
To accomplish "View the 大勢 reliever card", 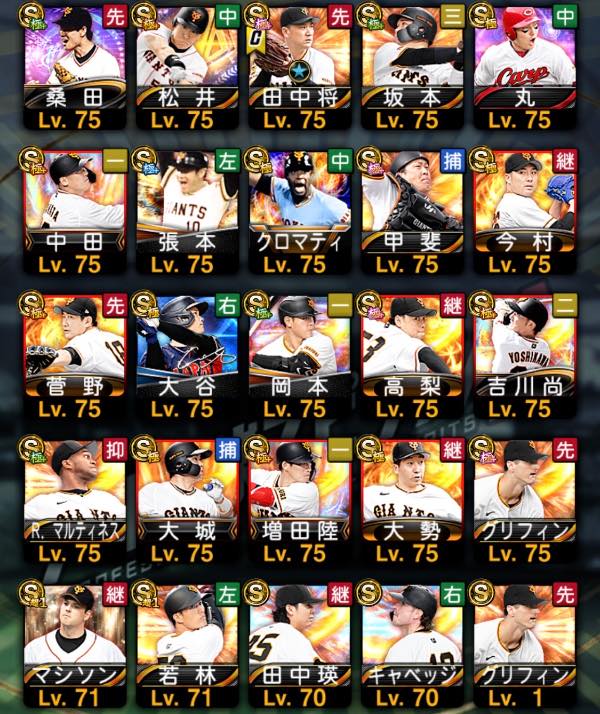I will (x=412, y=502).
